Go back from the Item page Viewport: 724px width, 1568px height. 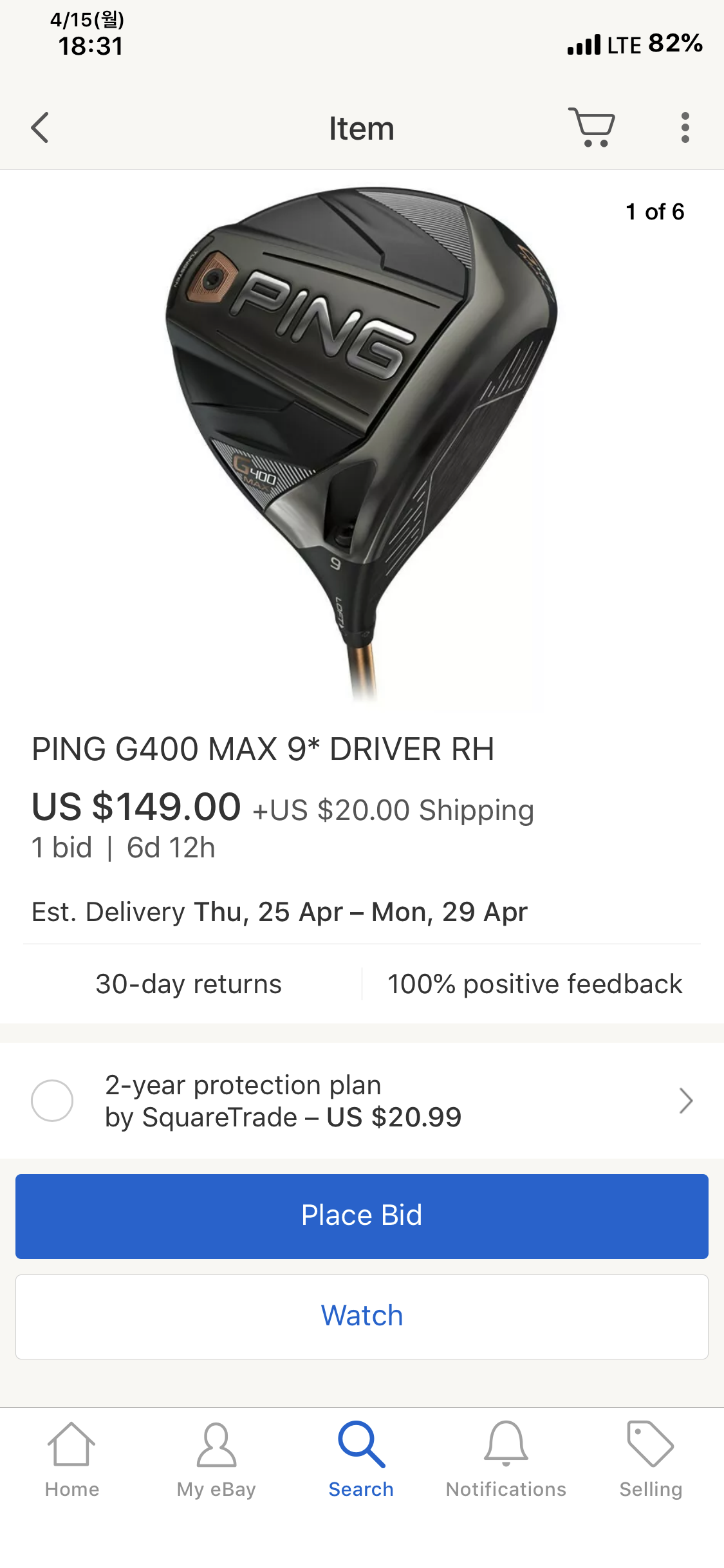pos(40,127)
